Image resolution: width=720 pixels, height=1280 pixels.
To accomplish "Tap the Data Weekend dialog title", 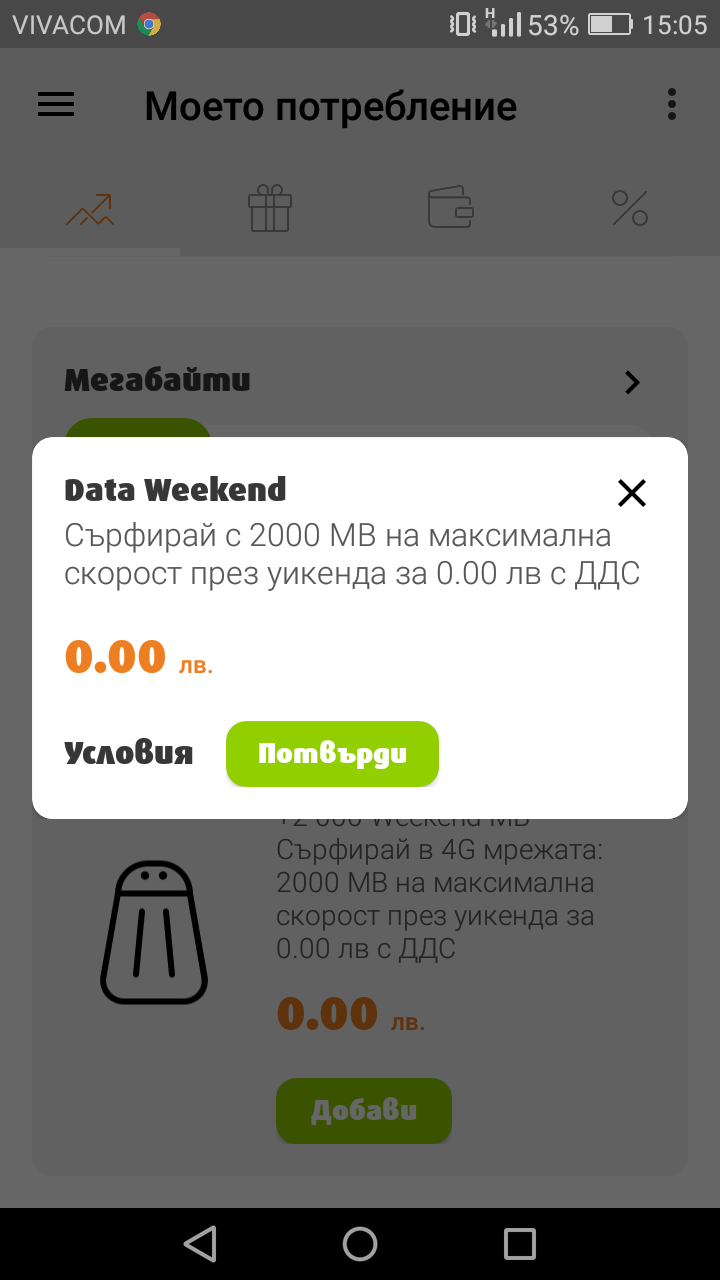I will pyautogui.click(x=175, y=490).
